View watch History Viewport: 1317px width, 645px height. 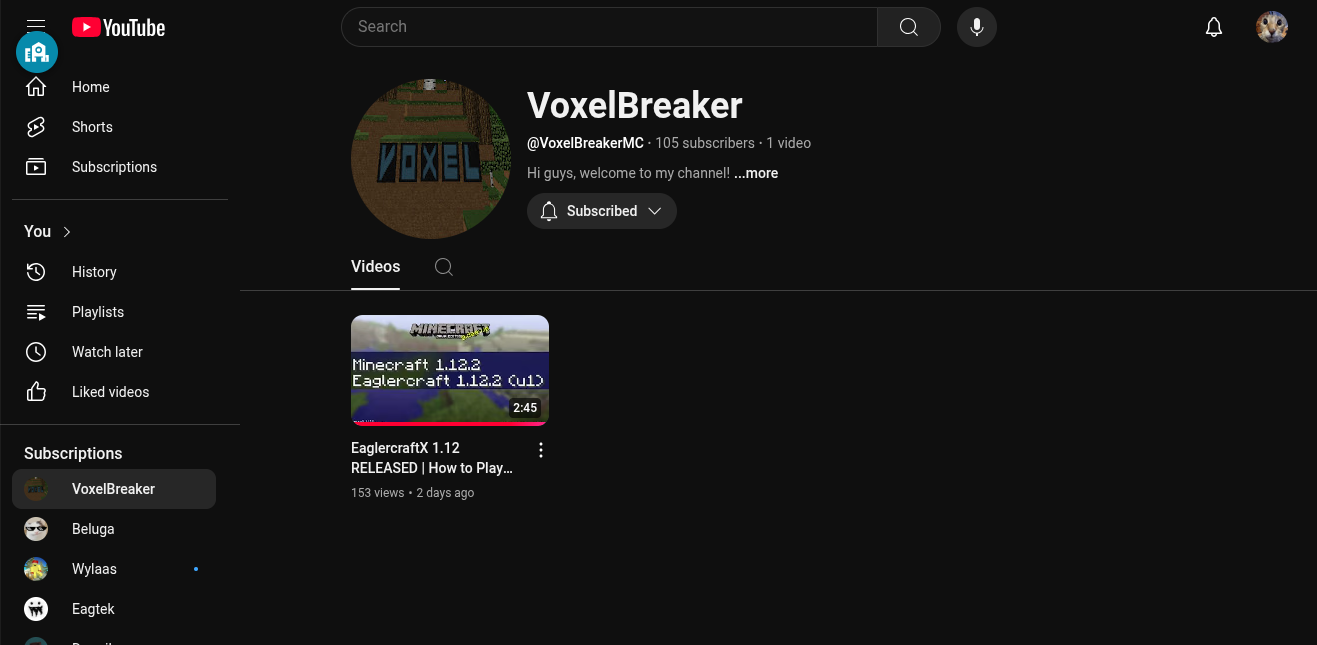pos(94,272)
